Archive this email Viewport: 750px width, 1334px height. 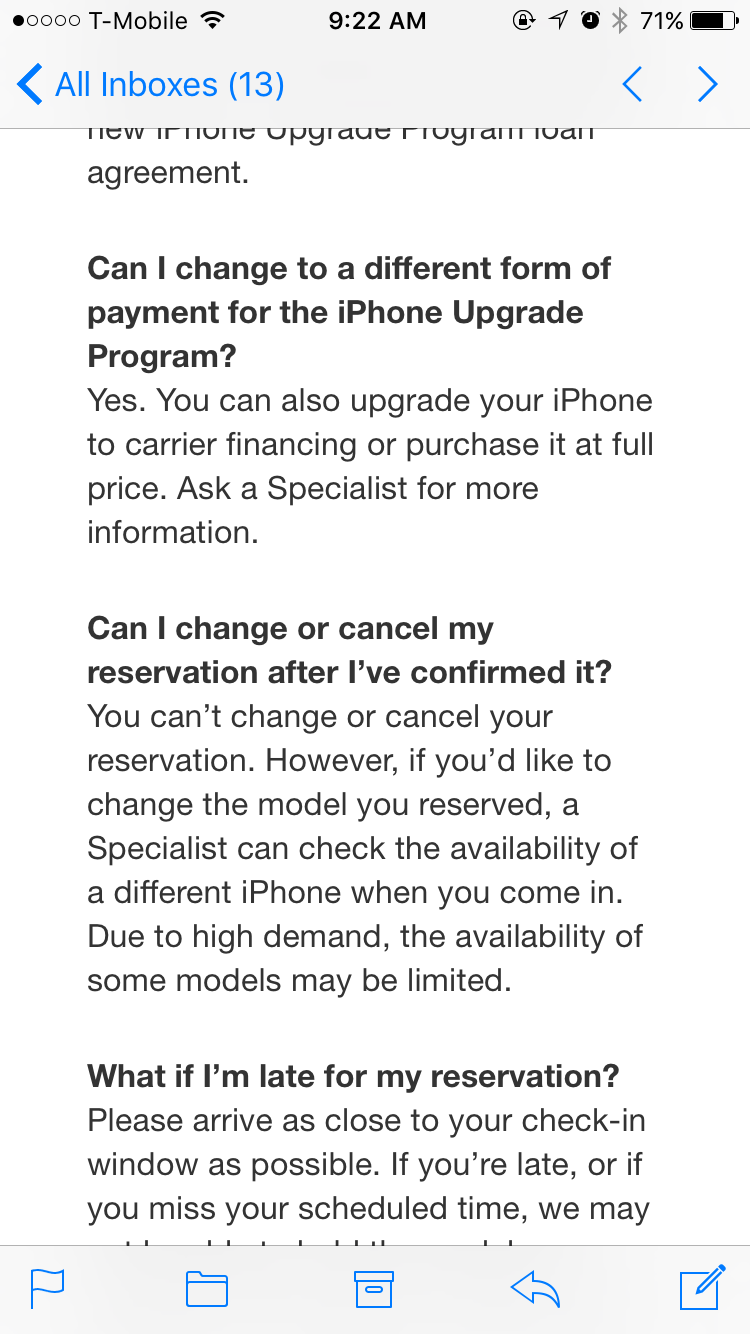(374, 1289)
